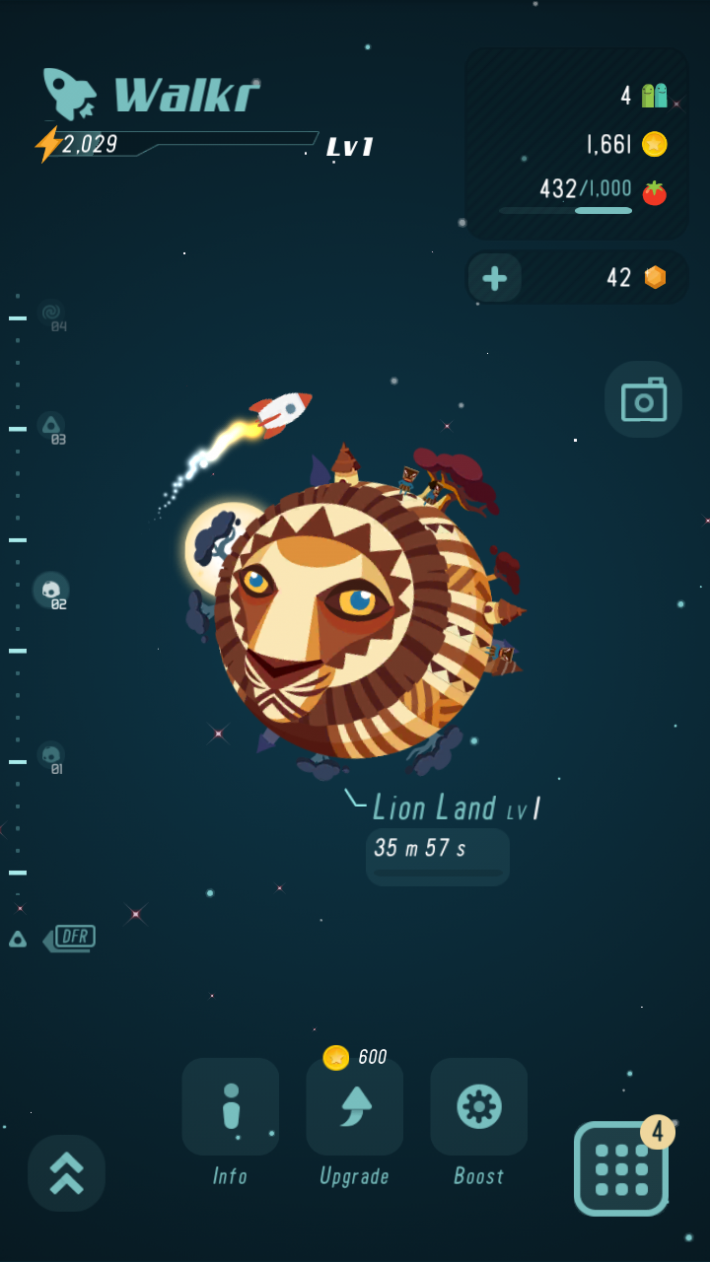Tap the Lion Land planet
Image resolution: width=710 pixels, height=1262 pixels.
click(350, 620)
